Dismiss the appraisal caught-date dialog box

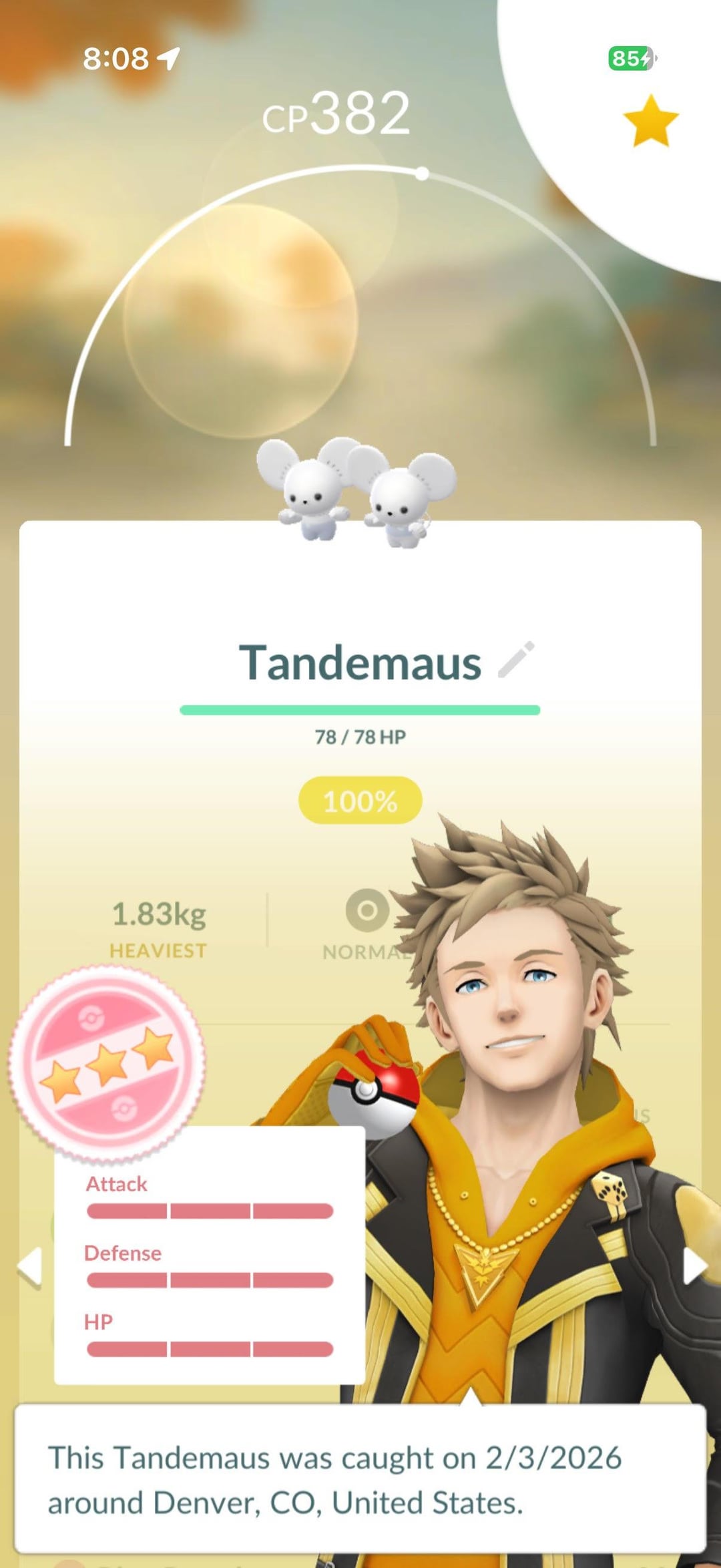coord(360,1479)
